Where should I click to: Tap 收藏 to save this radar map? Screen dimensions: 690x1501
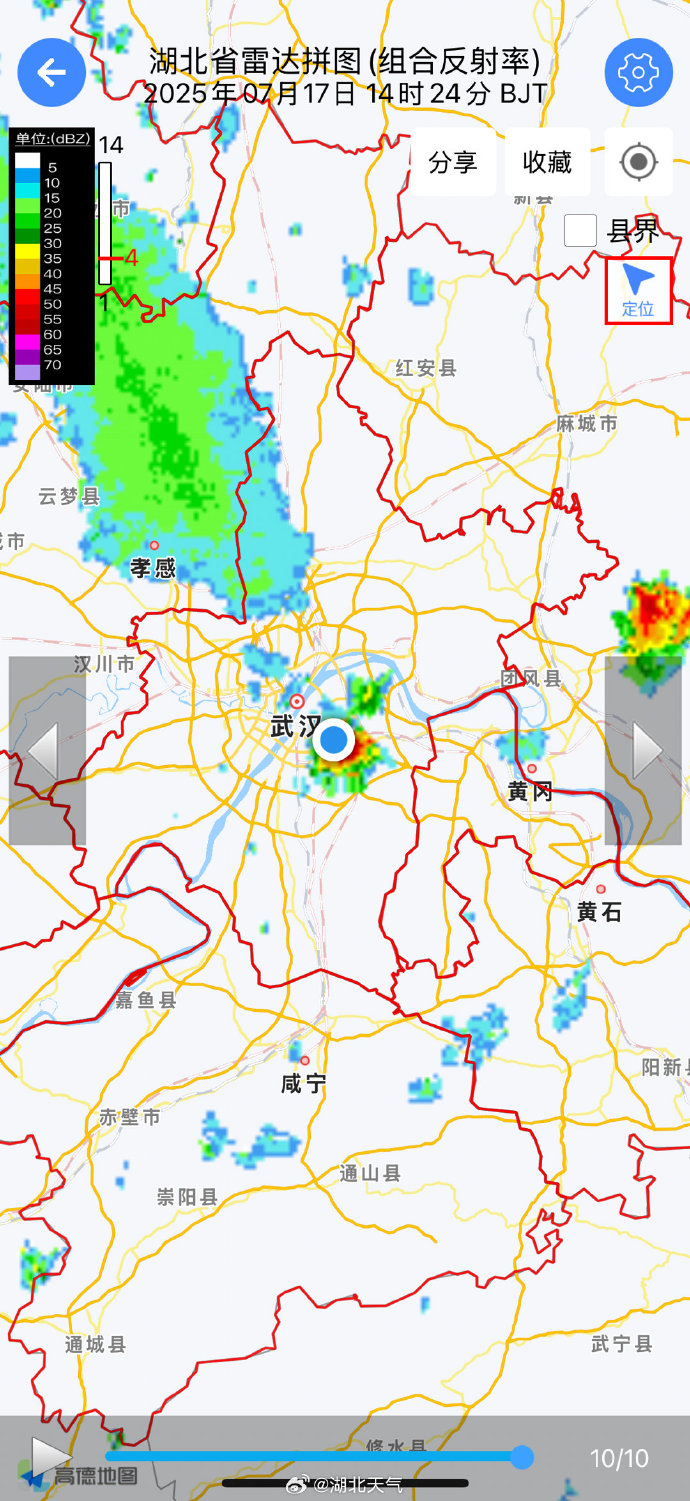547,162
